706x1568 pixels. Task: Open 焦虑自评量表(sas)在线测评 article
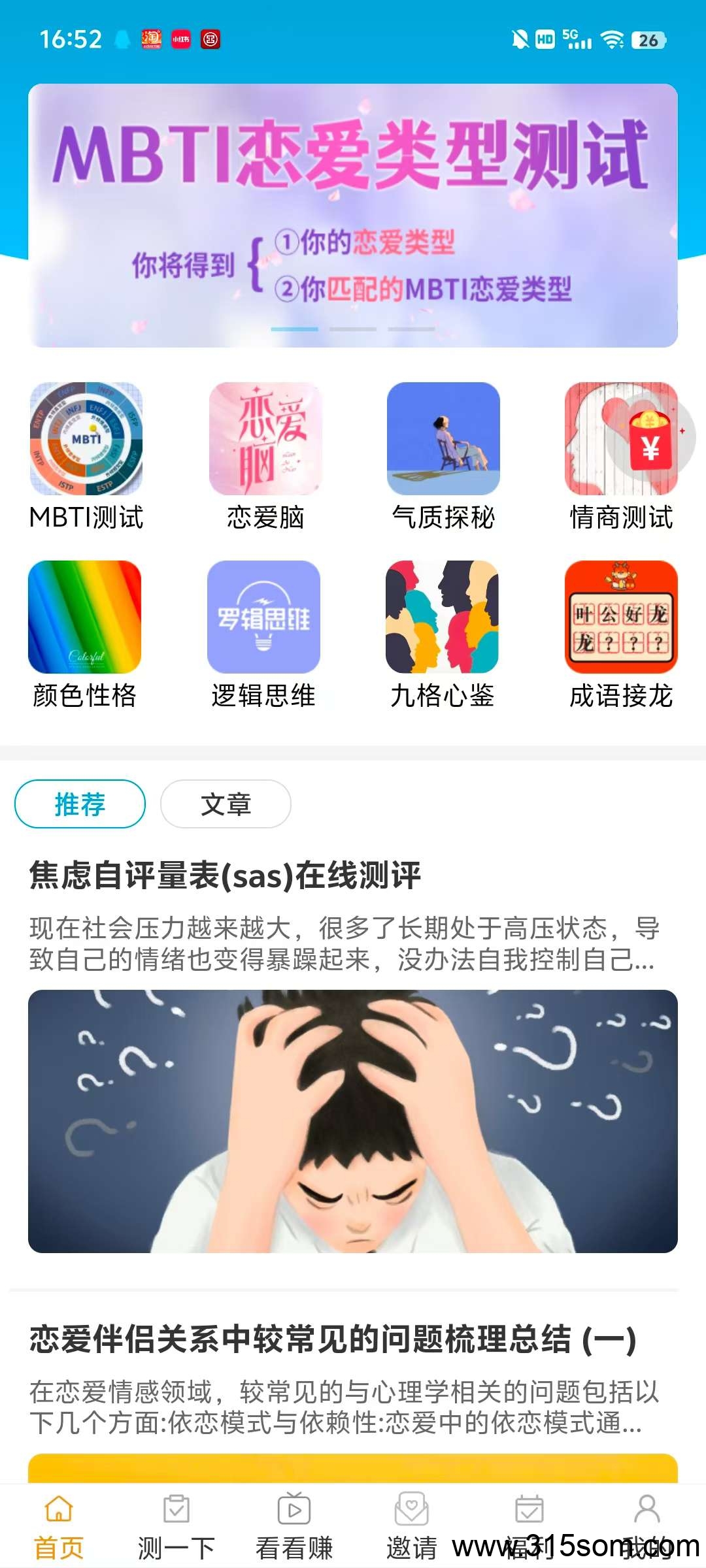[x=353, y=1055]
